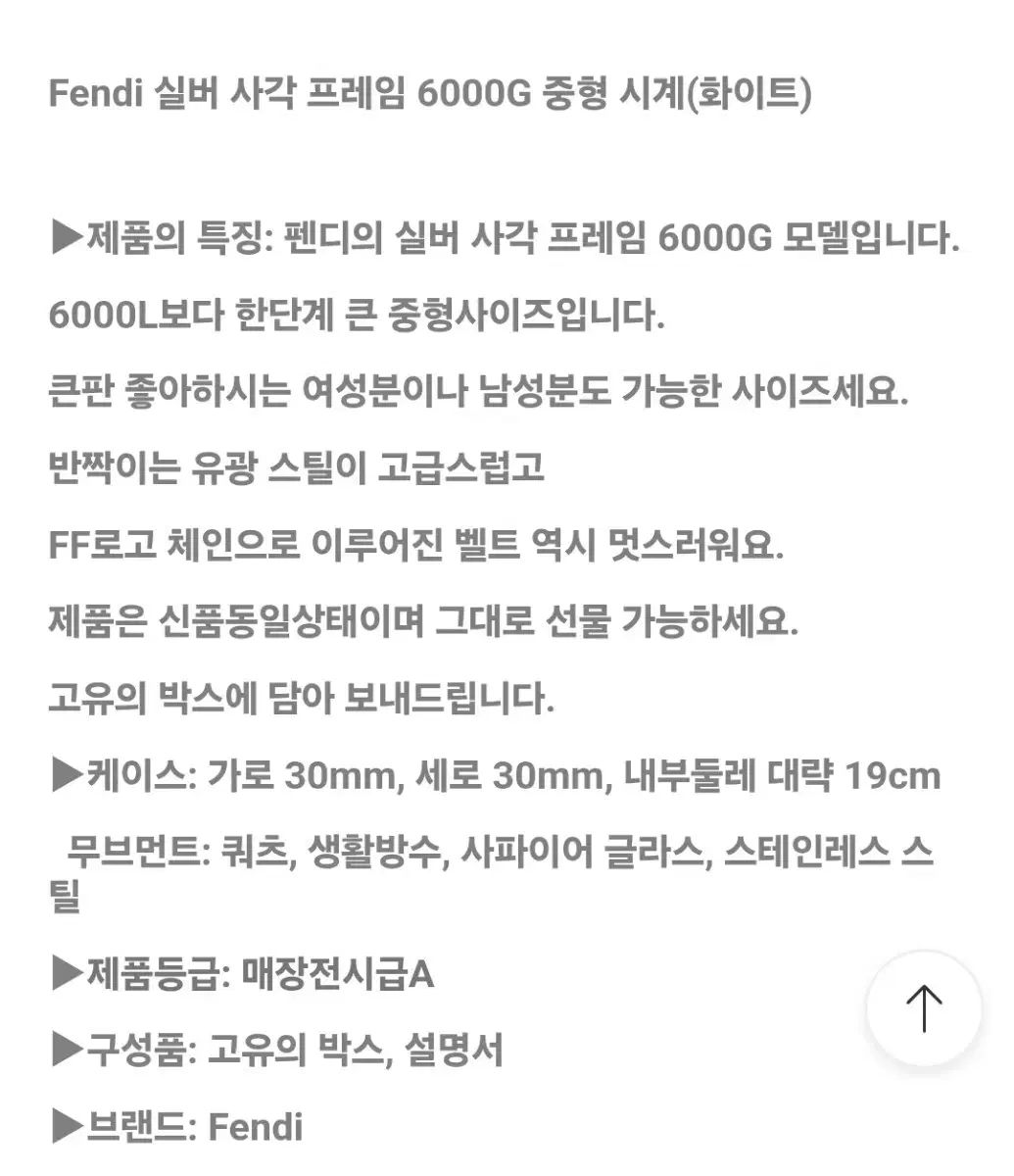The image size is (1014, 1176).
Task: Tap the scroll-to-top arrow button
Action: pos(923,1008)
